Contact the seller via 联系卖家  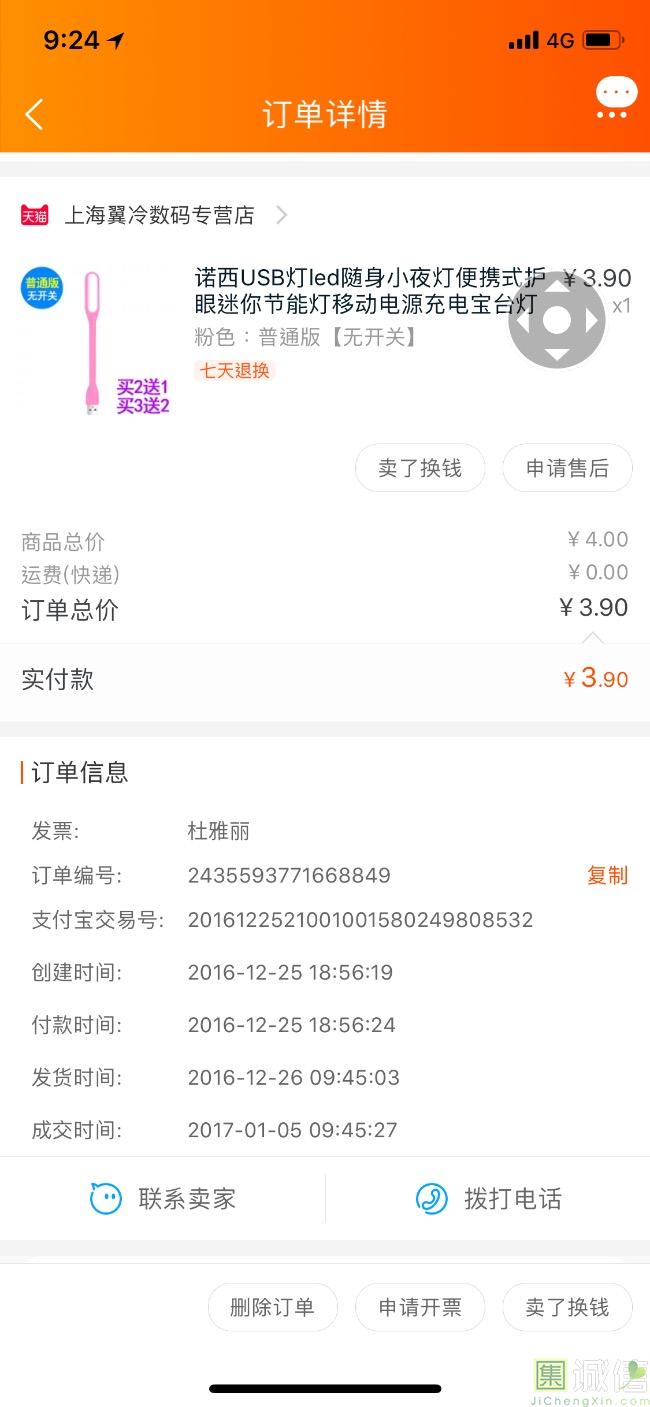point(163,1198)
